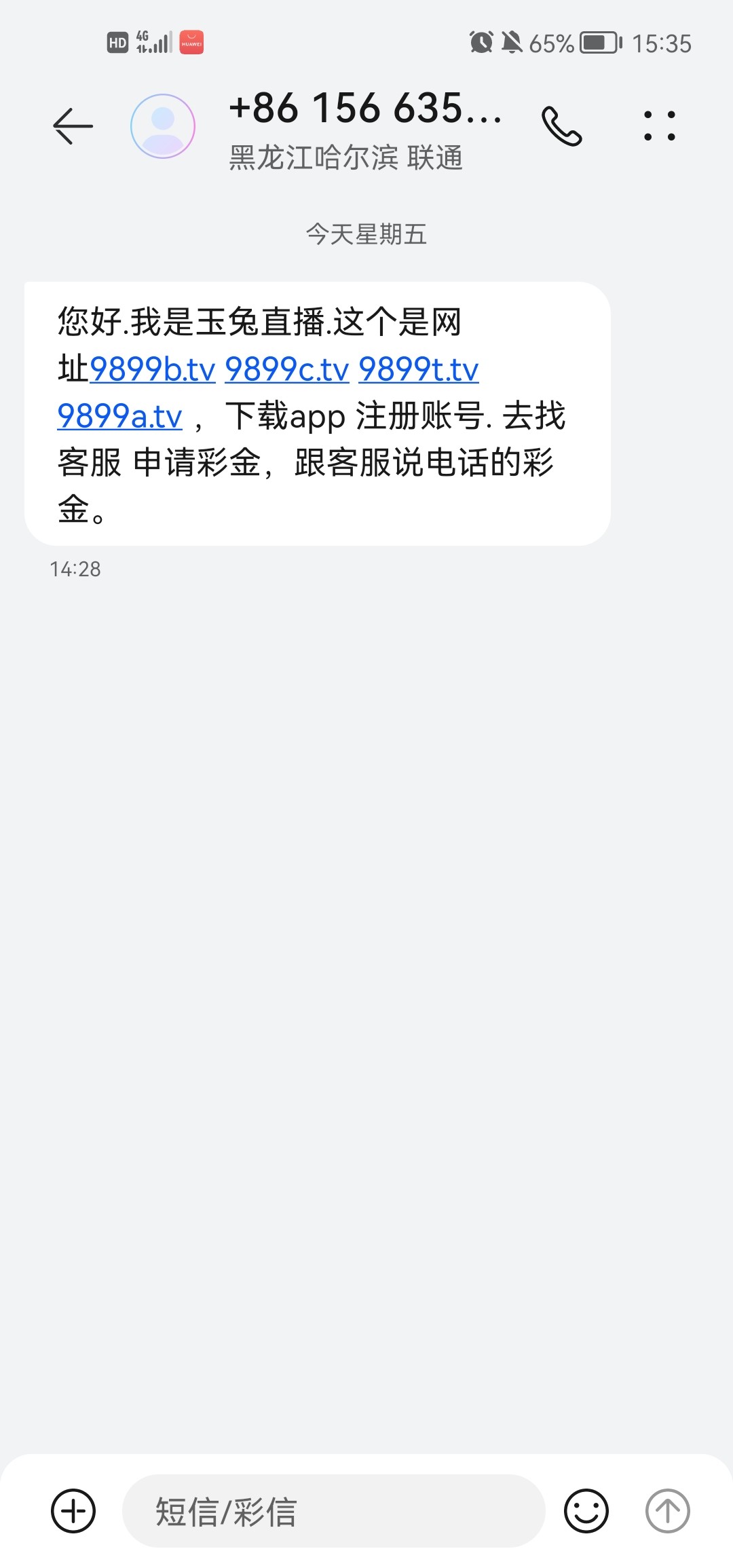Open the four-dot more options menu
The width and height of the screenshot is (733, 1568).
click(659, 126)
